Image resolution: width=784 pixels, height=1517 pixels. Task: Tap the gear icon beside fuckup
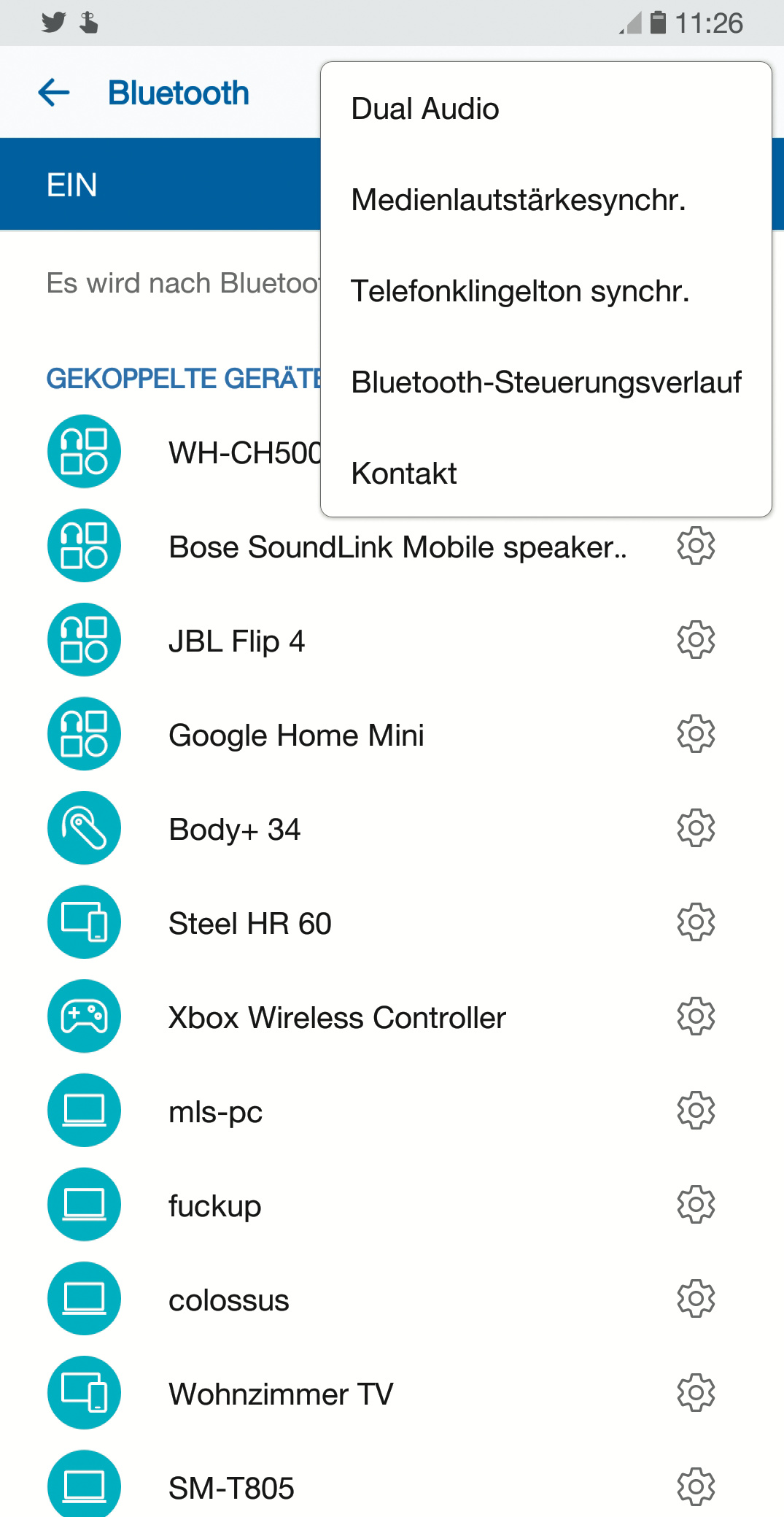pos(696,1205)
